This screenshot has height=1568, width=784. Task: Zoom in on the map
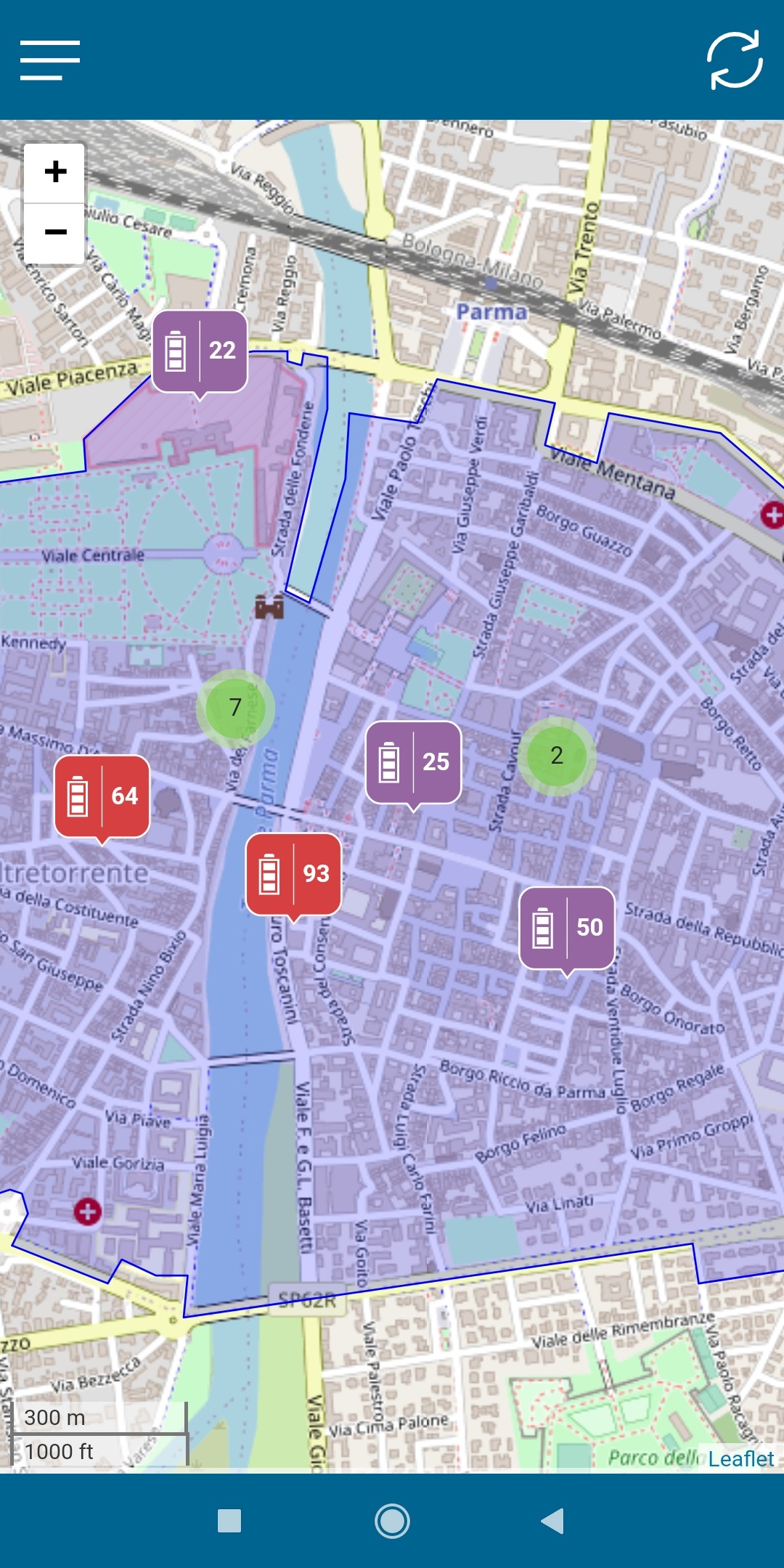pos(55,172)
